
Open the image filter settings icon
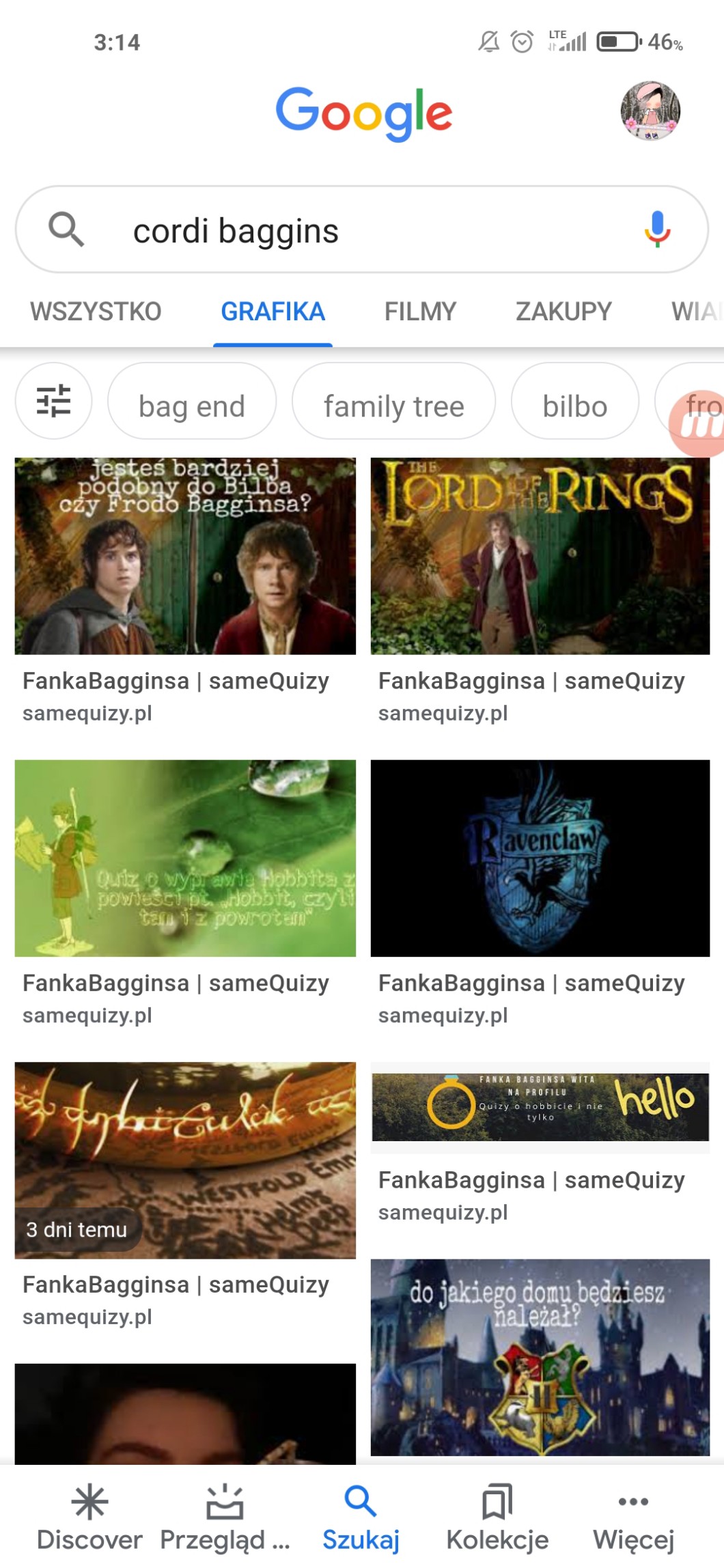click(53, 401)
